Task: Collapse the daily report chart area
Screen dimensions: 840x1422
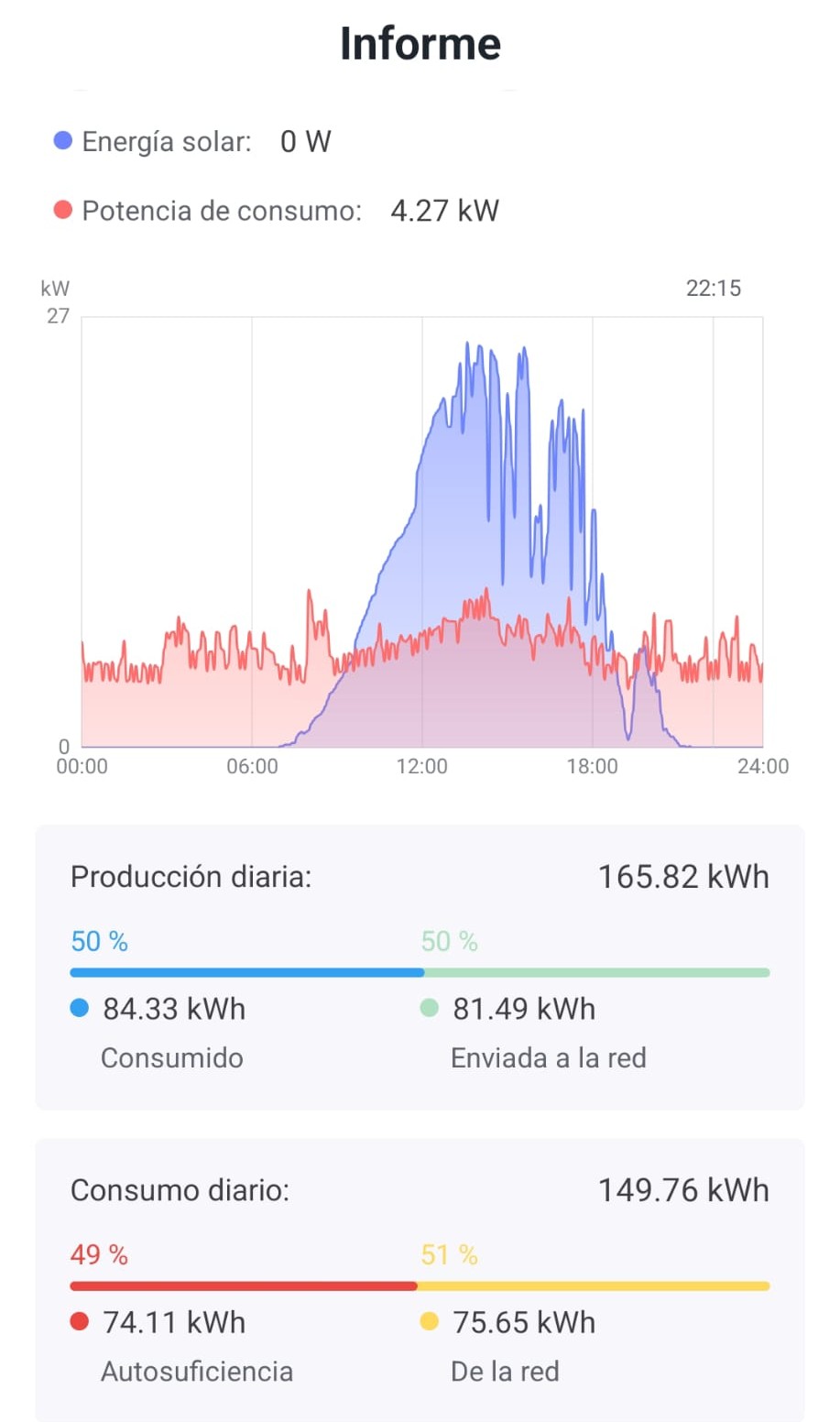Action: 420,531
